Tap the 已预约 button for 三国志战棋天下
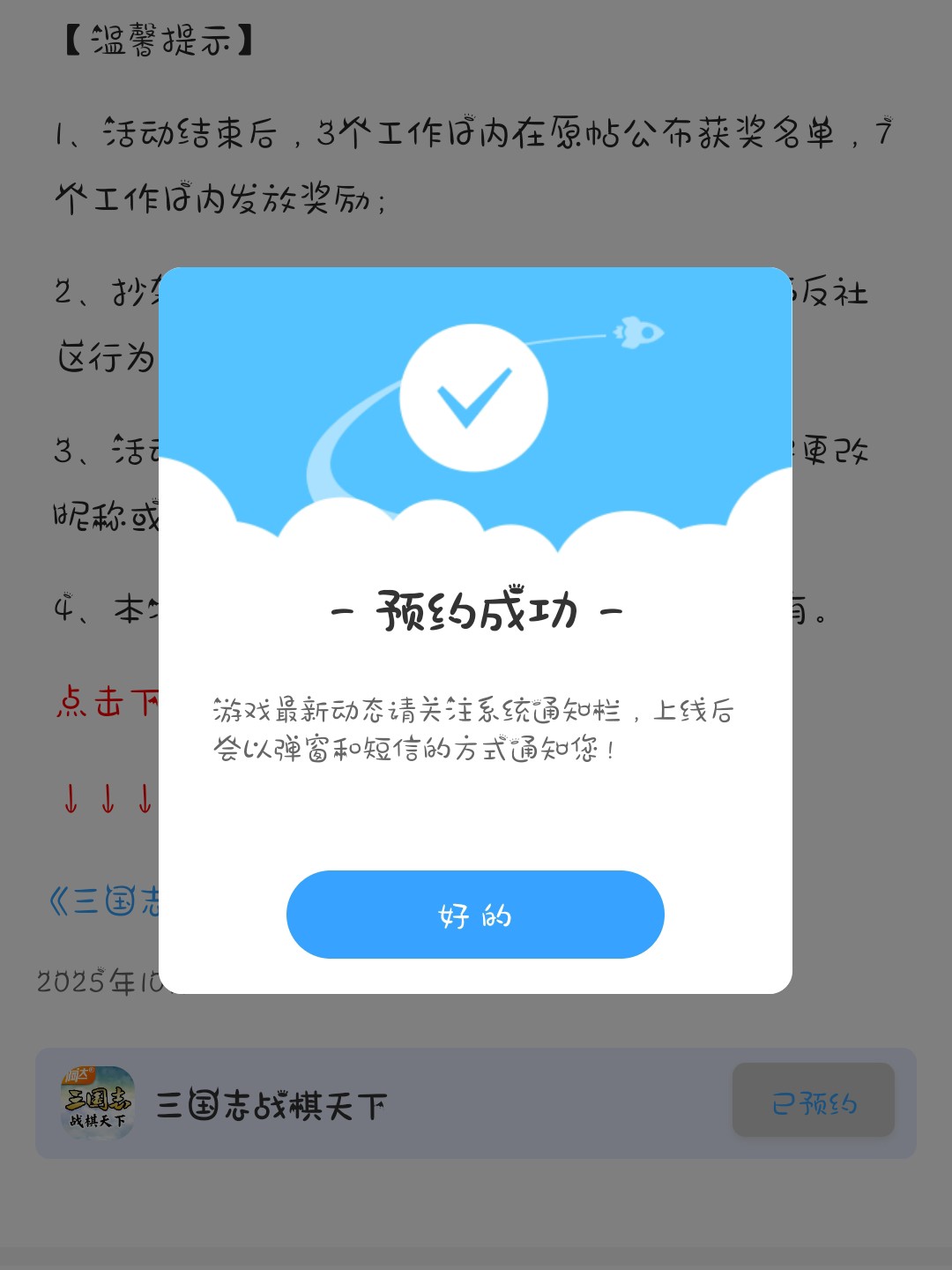 (813, 1101)
